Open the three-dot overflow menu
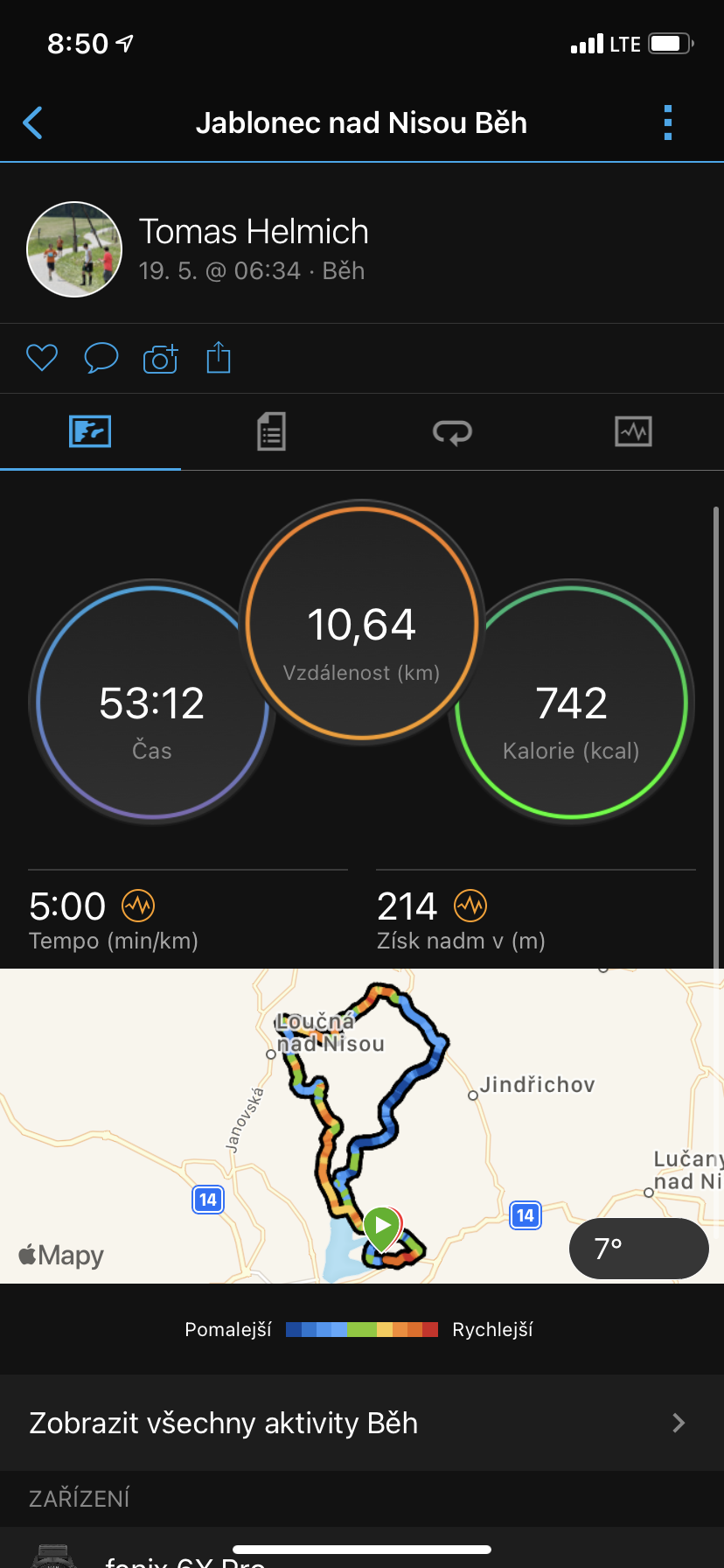 [668, 122]
